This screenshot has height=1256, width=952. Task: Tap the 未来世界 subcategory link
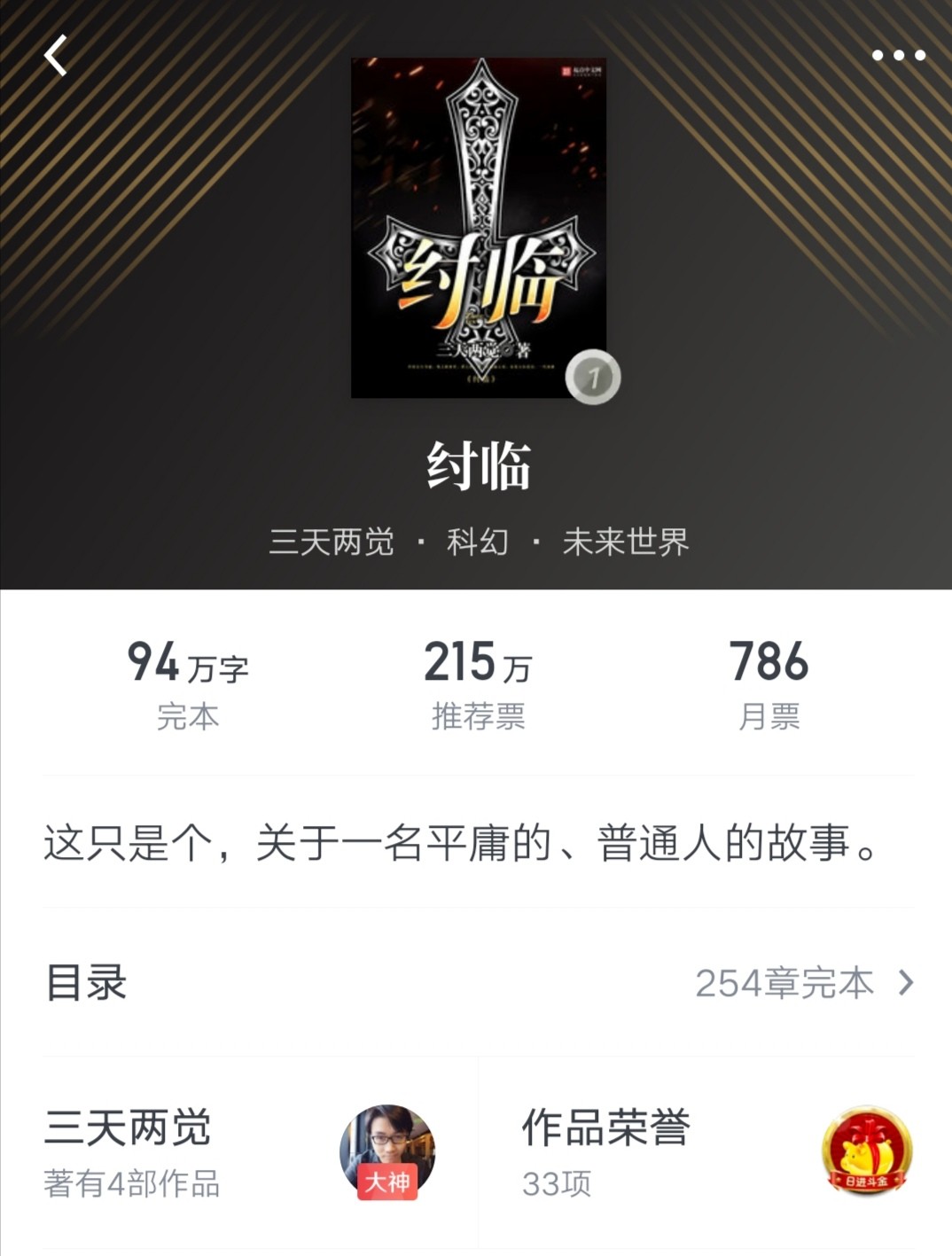[625, 542]
